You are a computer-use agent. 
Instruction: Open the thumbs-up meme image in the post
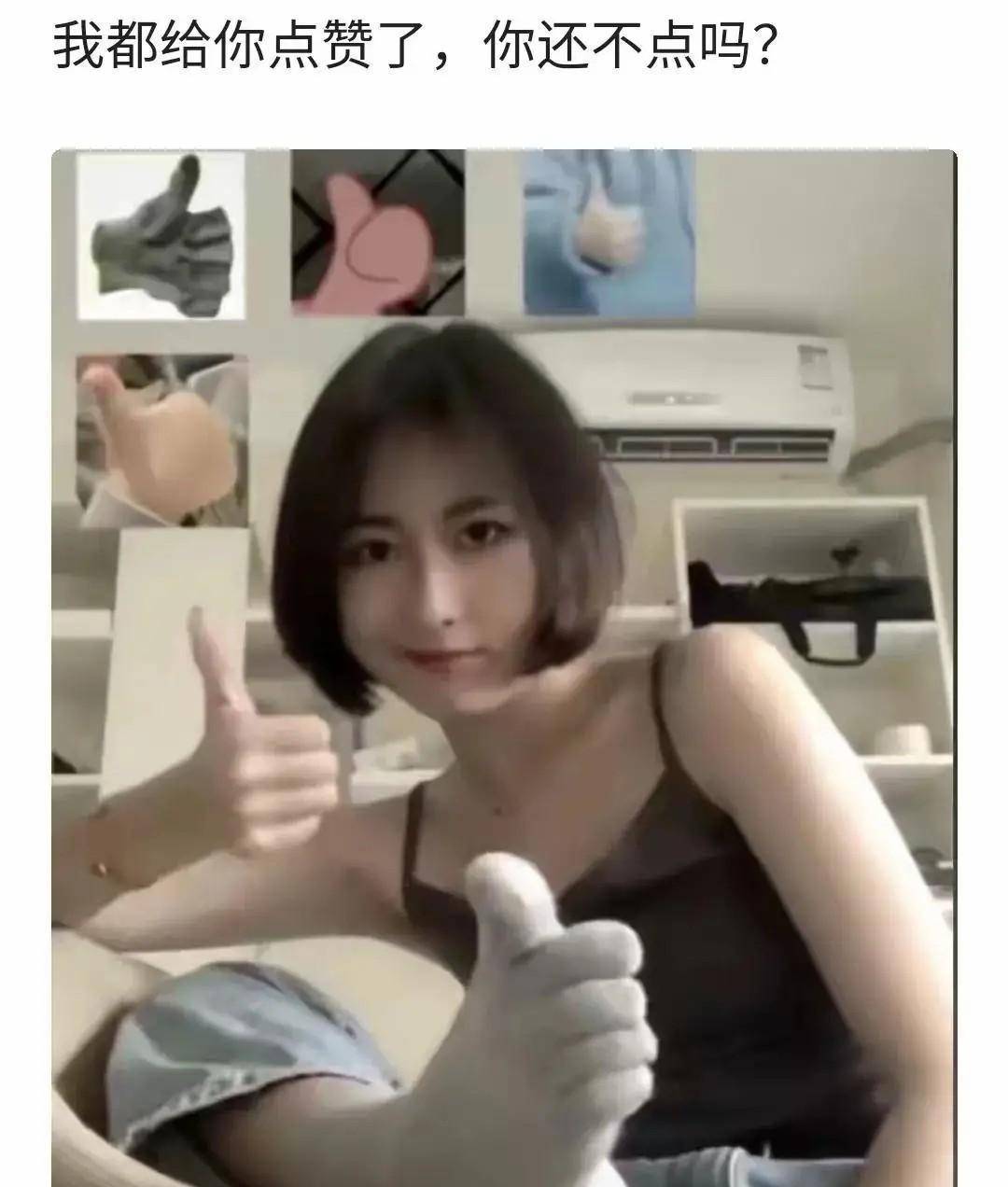[x=504, y=667]
